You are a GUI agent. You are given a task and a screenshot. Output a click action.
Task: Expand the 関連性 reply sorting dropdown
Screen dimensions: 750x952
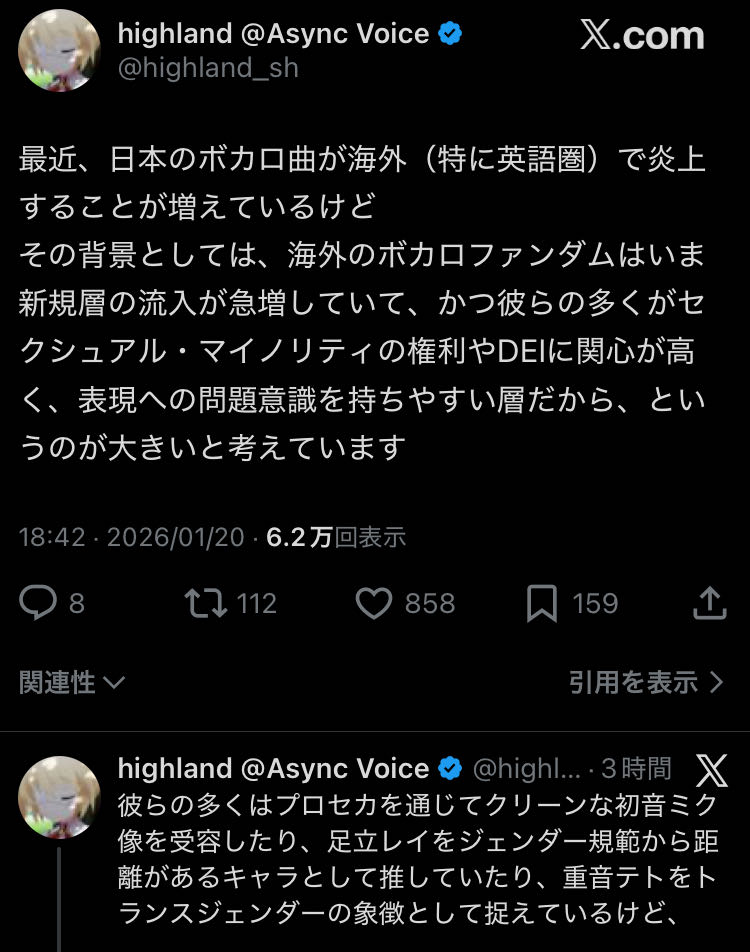(x=72, y=683)
